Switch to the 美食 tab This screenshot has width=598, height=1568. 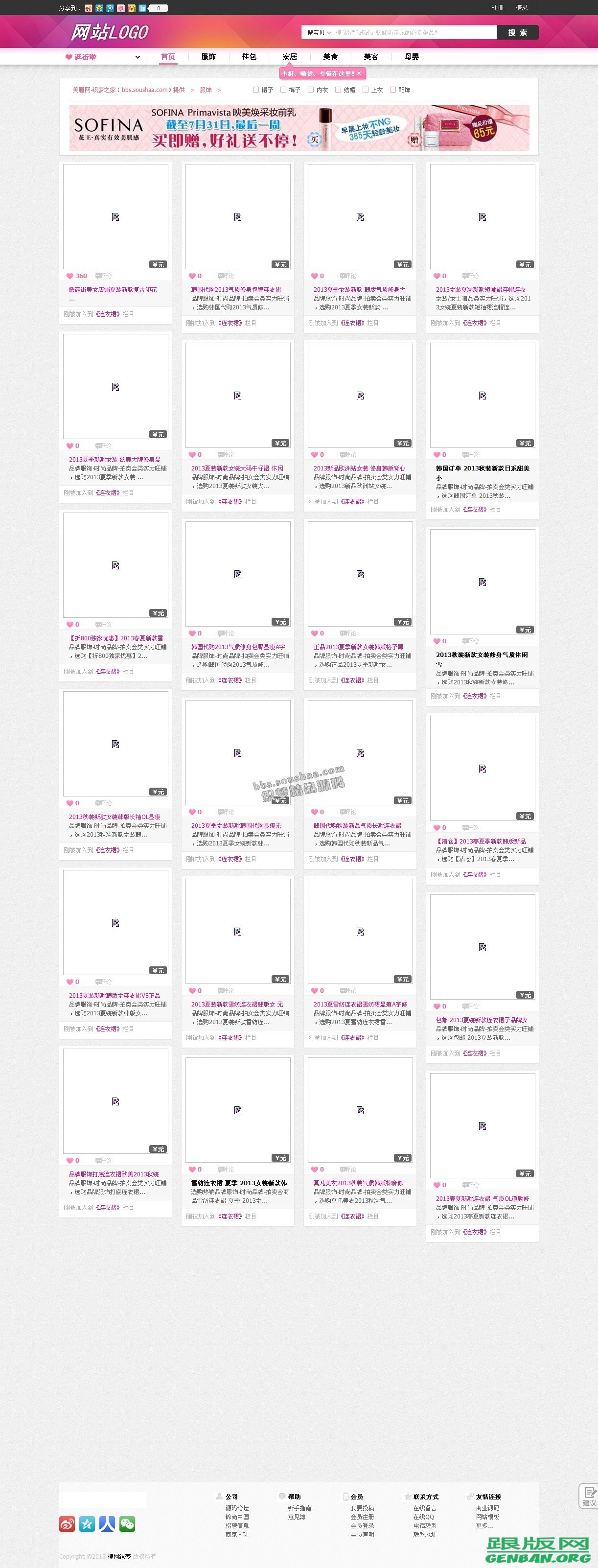(x=330, y=57)
